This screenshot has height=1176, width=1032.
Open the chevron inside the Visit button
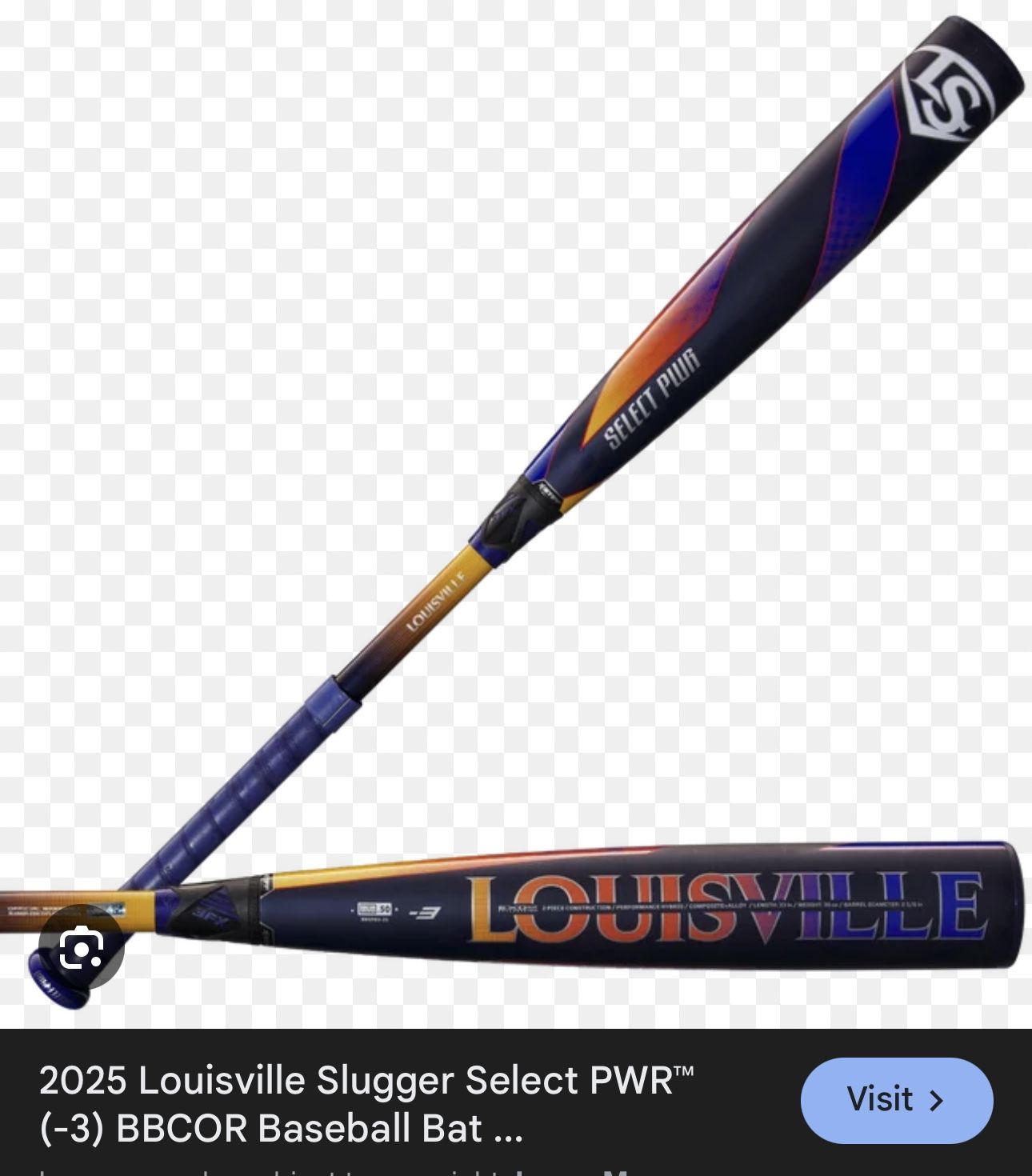coord(937,1100)
